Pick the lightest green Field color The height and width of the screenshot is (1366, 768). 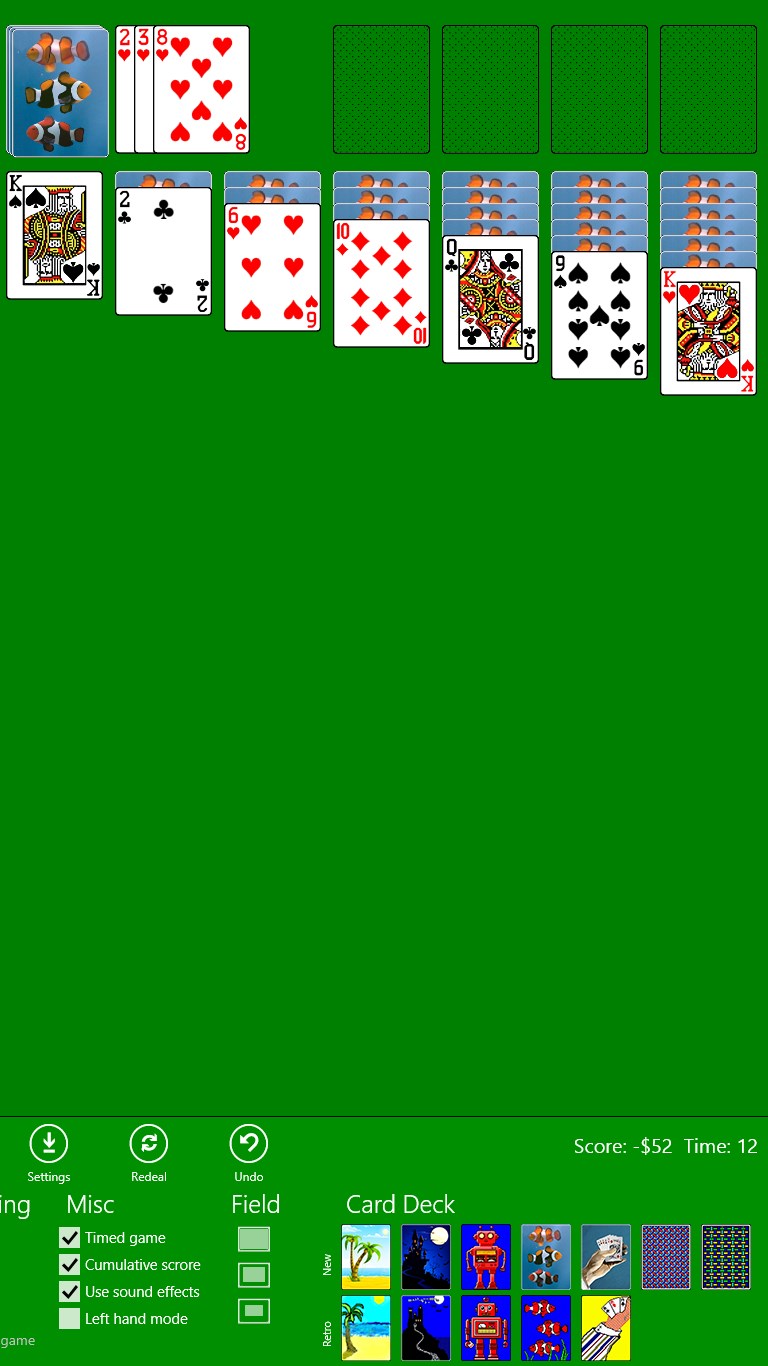[x=253, y=1239]
